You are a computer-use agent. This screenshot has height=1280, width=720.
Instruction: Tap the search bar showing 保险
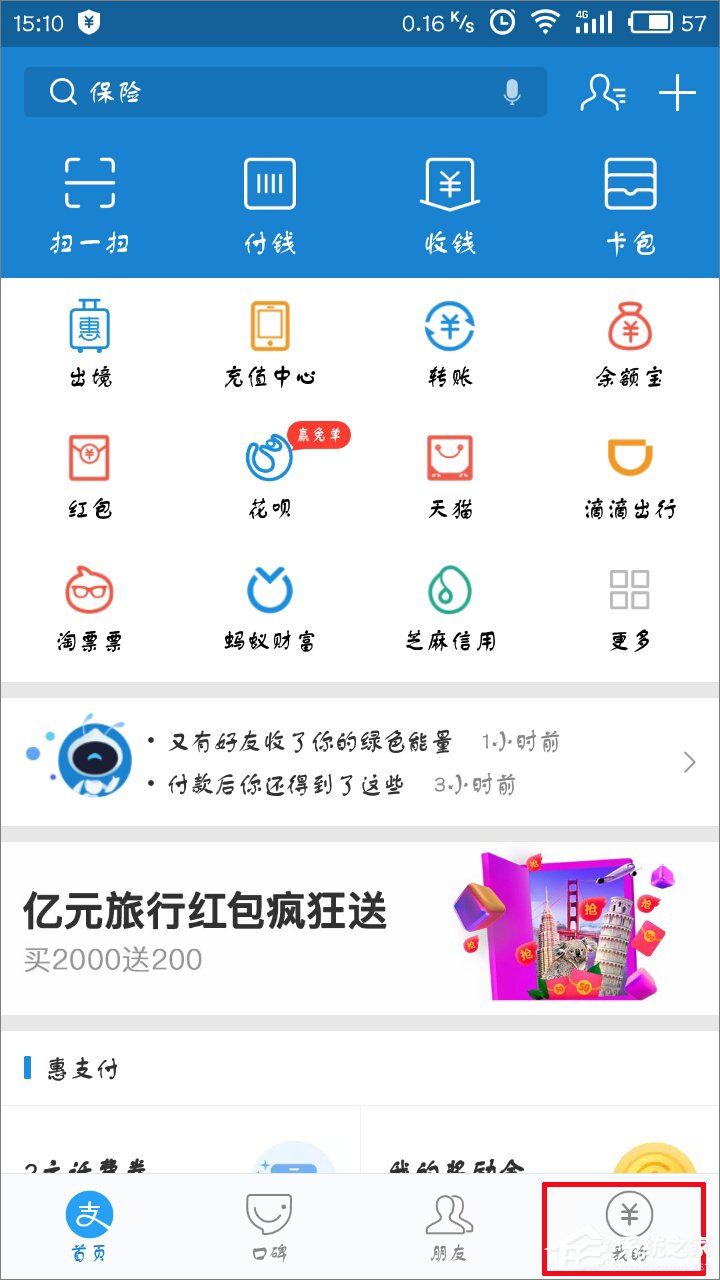click(x=250, y=92)
